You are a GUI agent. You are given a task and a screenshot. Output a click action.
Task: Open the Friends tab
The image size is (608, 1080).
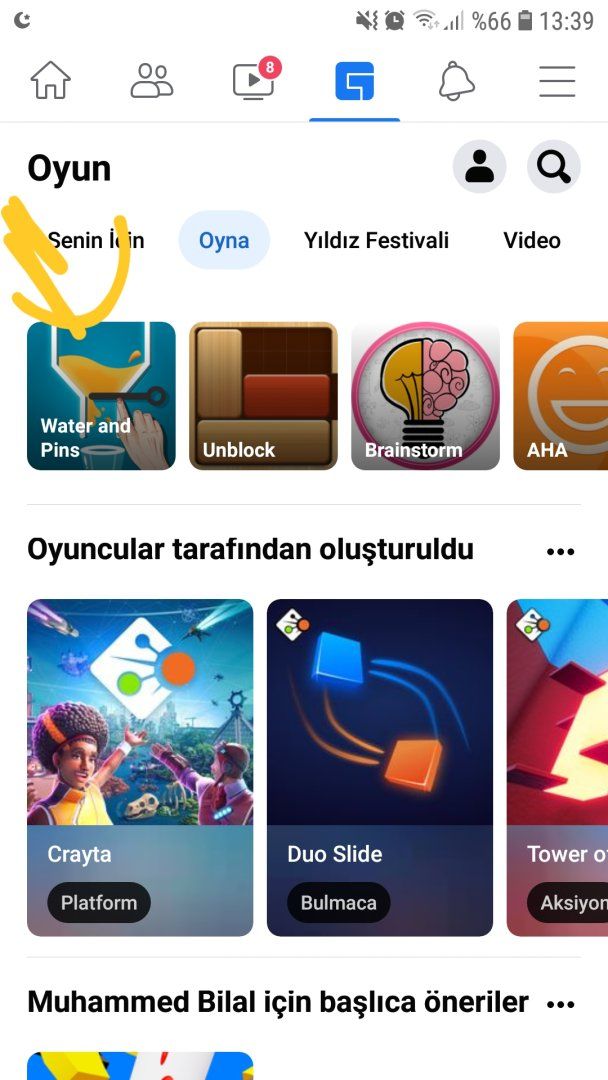152,81
